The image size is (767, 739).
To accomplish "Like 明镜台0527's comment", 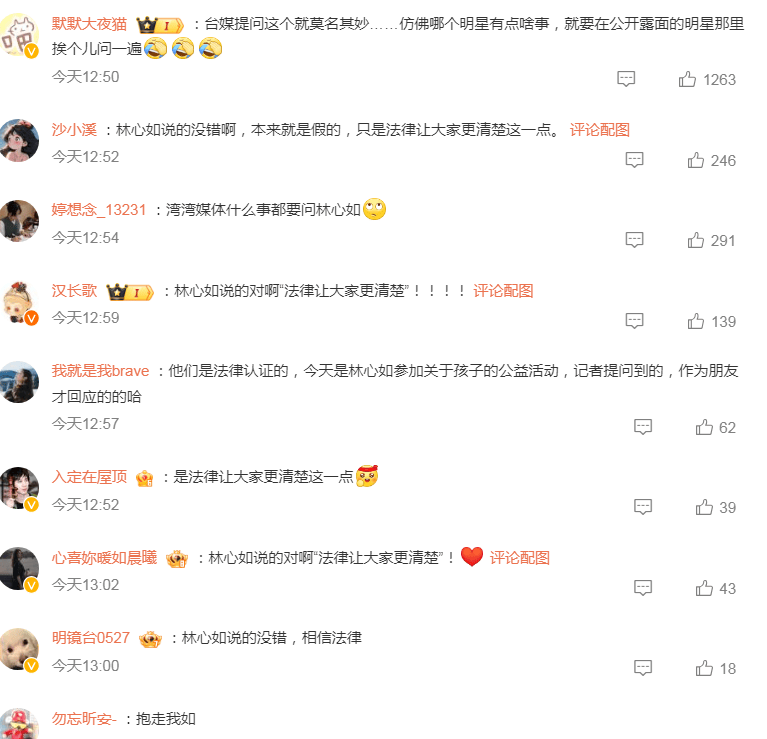I will 704,668.
